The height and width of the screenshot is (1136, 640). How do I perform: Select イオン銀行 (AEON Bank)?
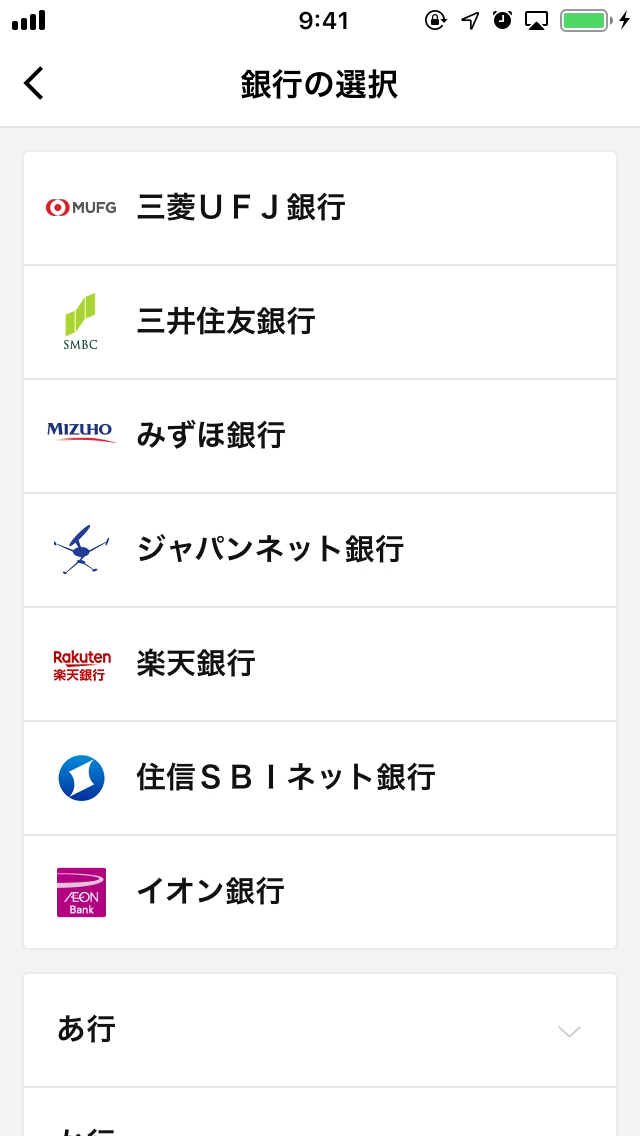[320, 892]
